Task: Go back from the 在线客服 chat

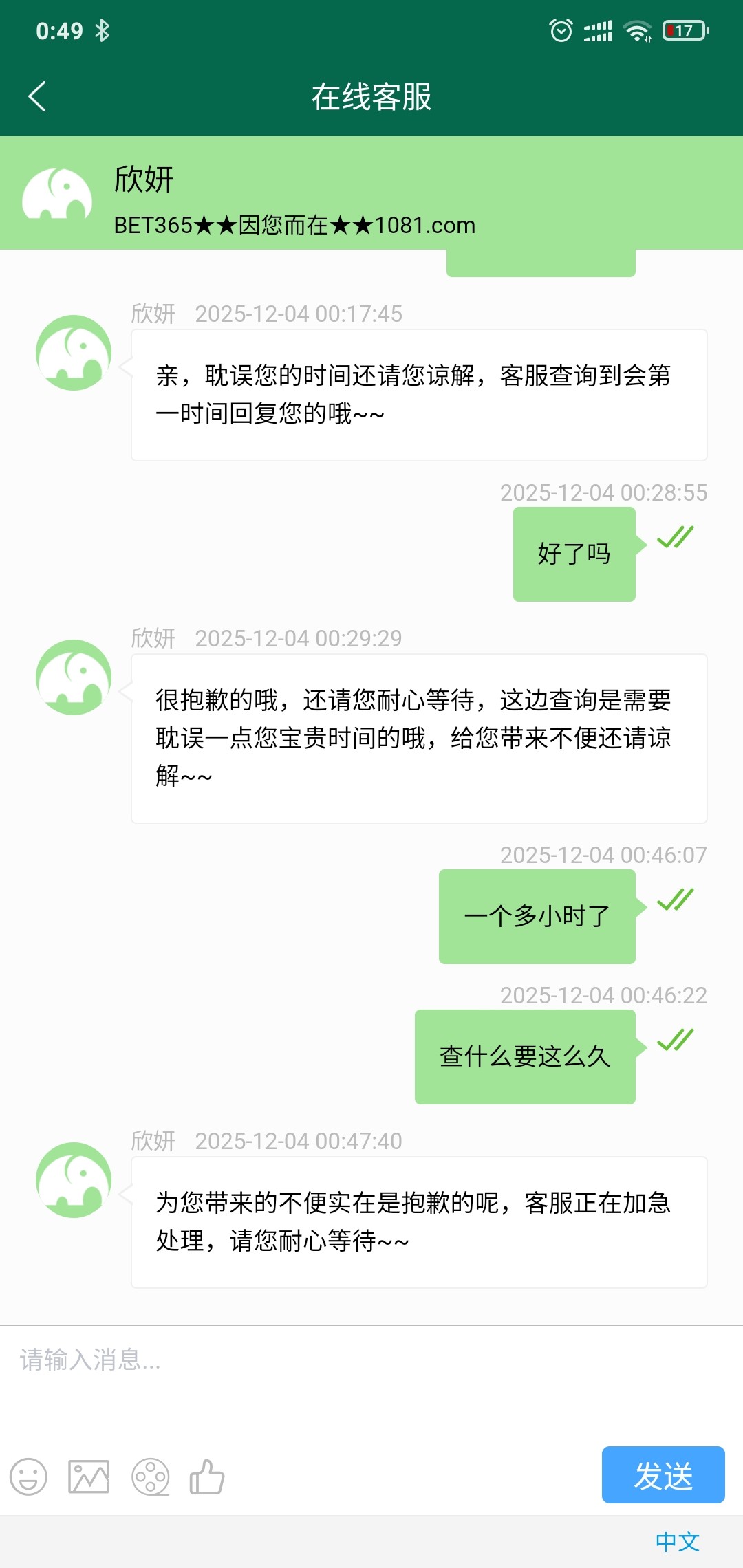Action: tap(37, 96)
